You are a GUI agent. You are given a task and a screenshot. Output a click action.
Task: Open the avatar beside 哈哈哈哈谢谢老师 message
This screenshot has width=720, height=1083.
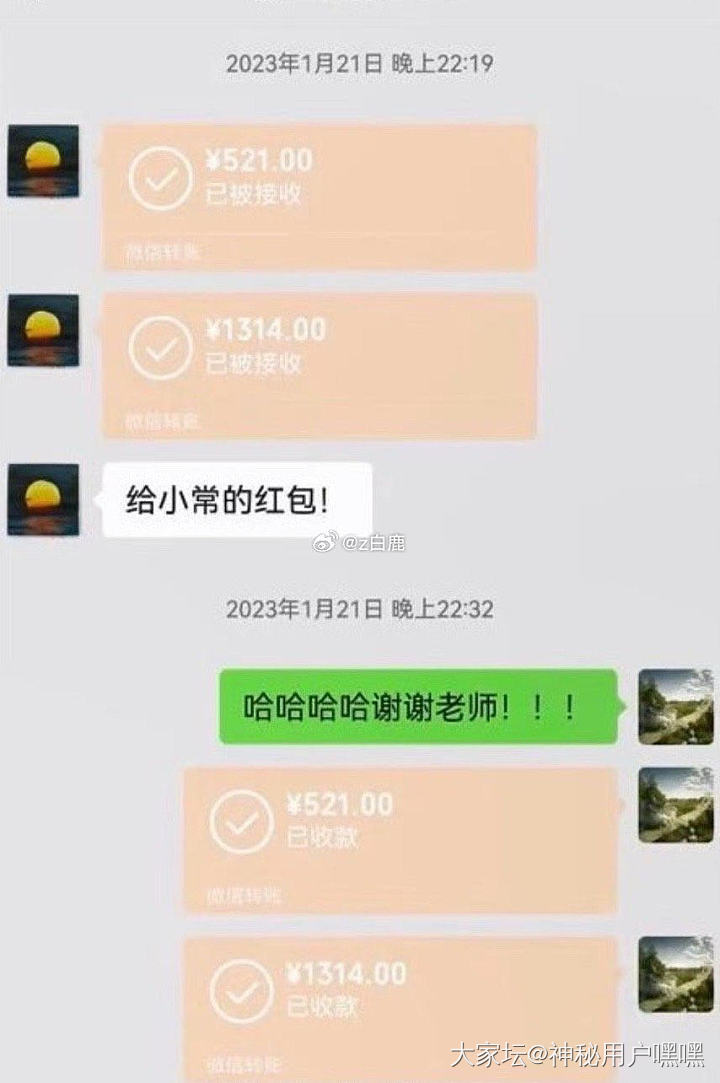coord(676,706)
